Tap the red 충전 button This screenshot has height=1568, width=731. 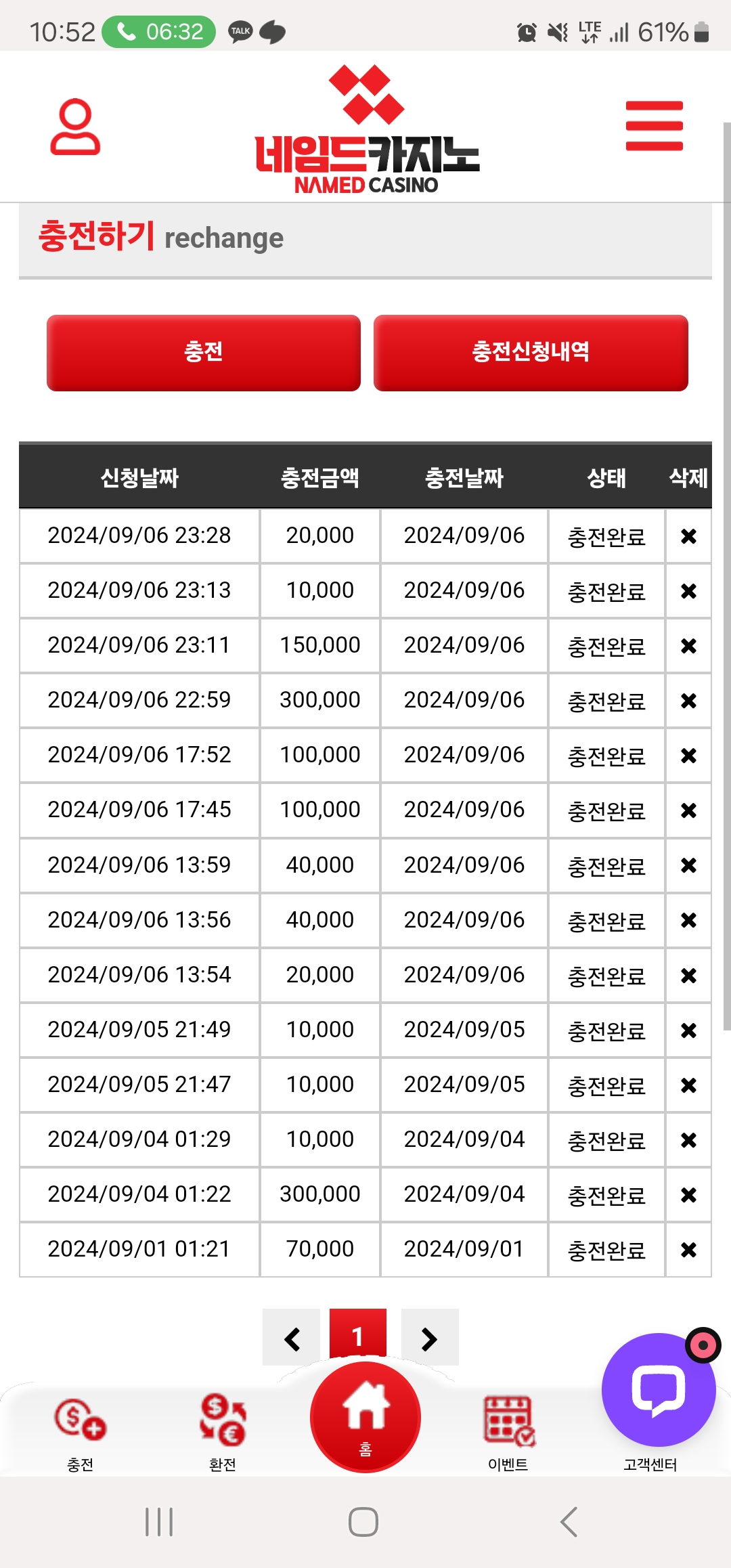[204, 352]
